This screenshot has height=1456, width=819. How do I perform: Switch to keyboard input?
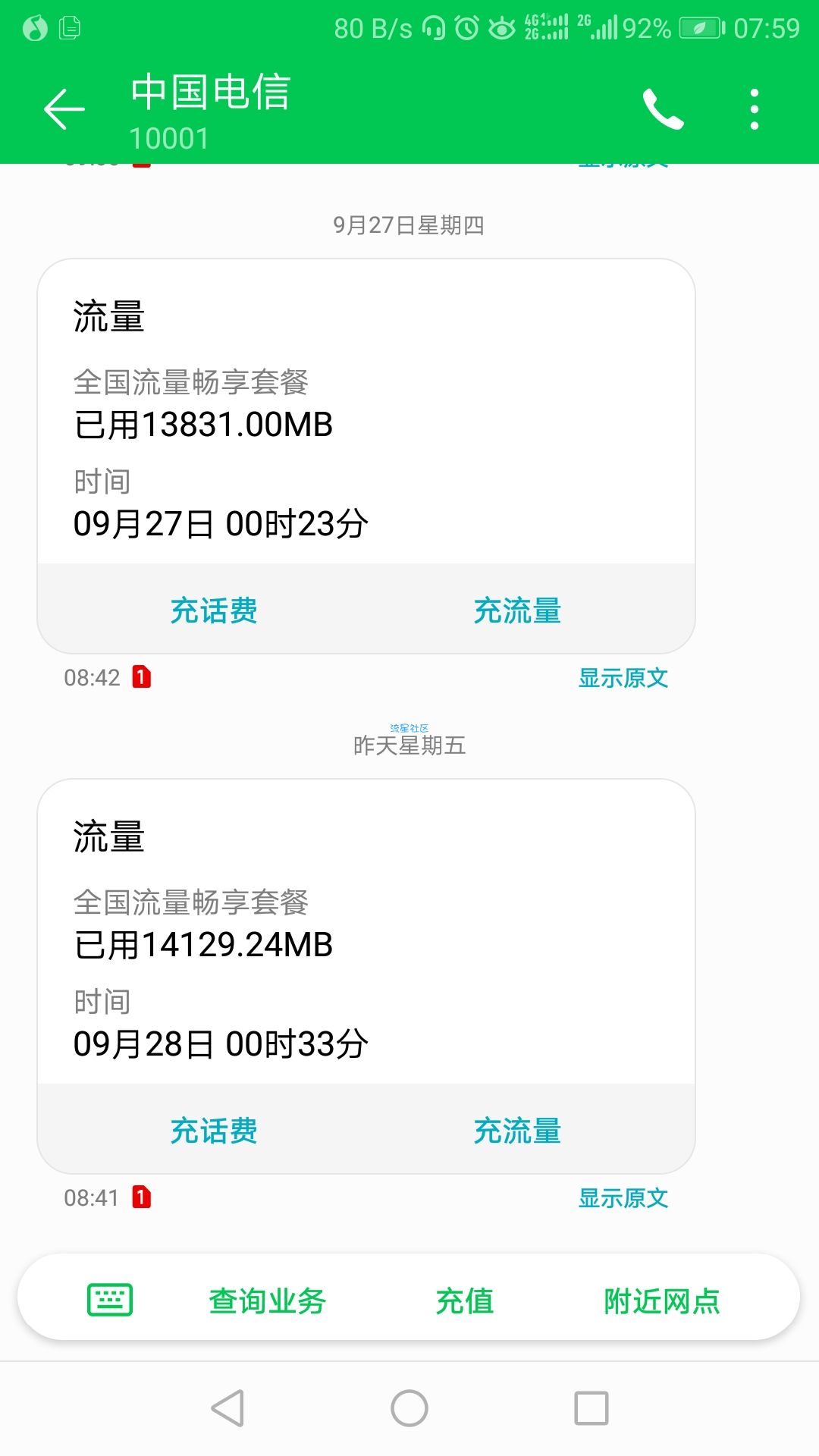pos(110,1300)
